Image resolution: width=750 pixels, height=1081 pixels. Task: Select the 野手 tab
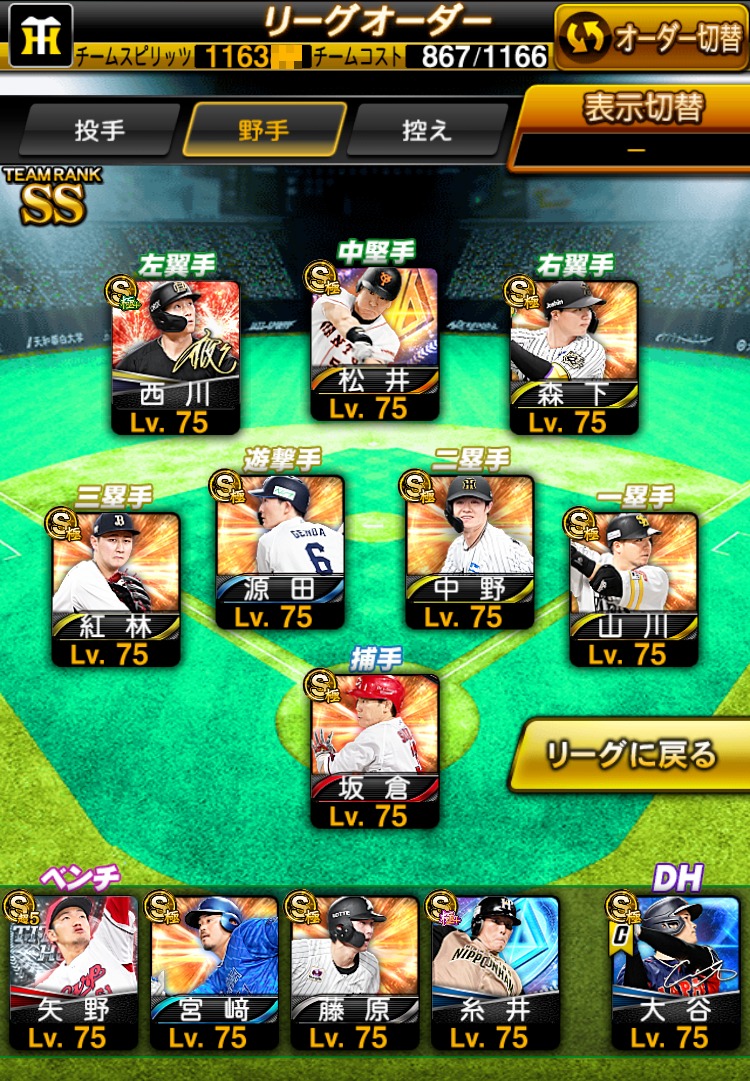point(264,130)
